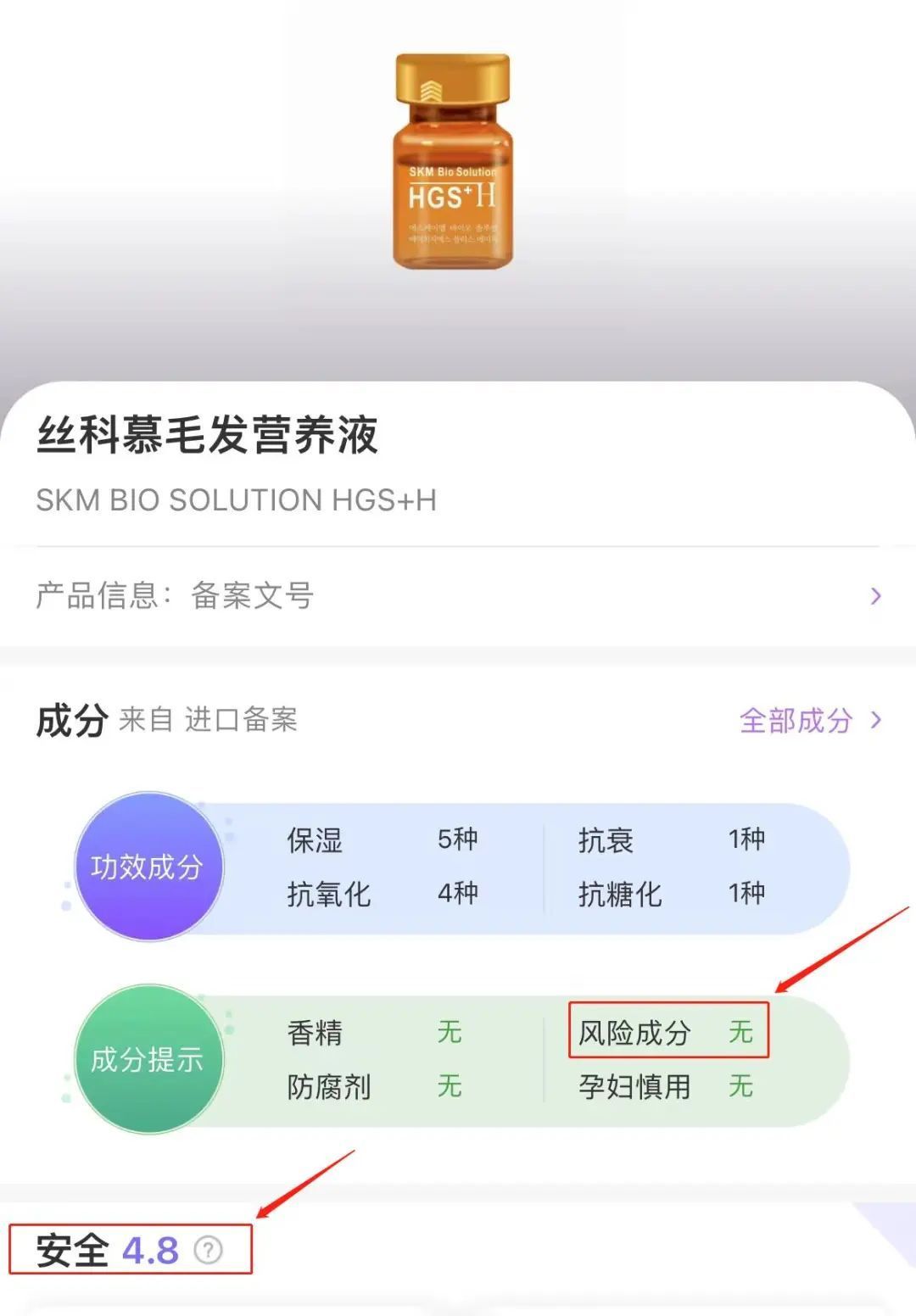Open the 全部成分 full ingredients link
Screen dimensions: 916x1316
click(793, 721)
